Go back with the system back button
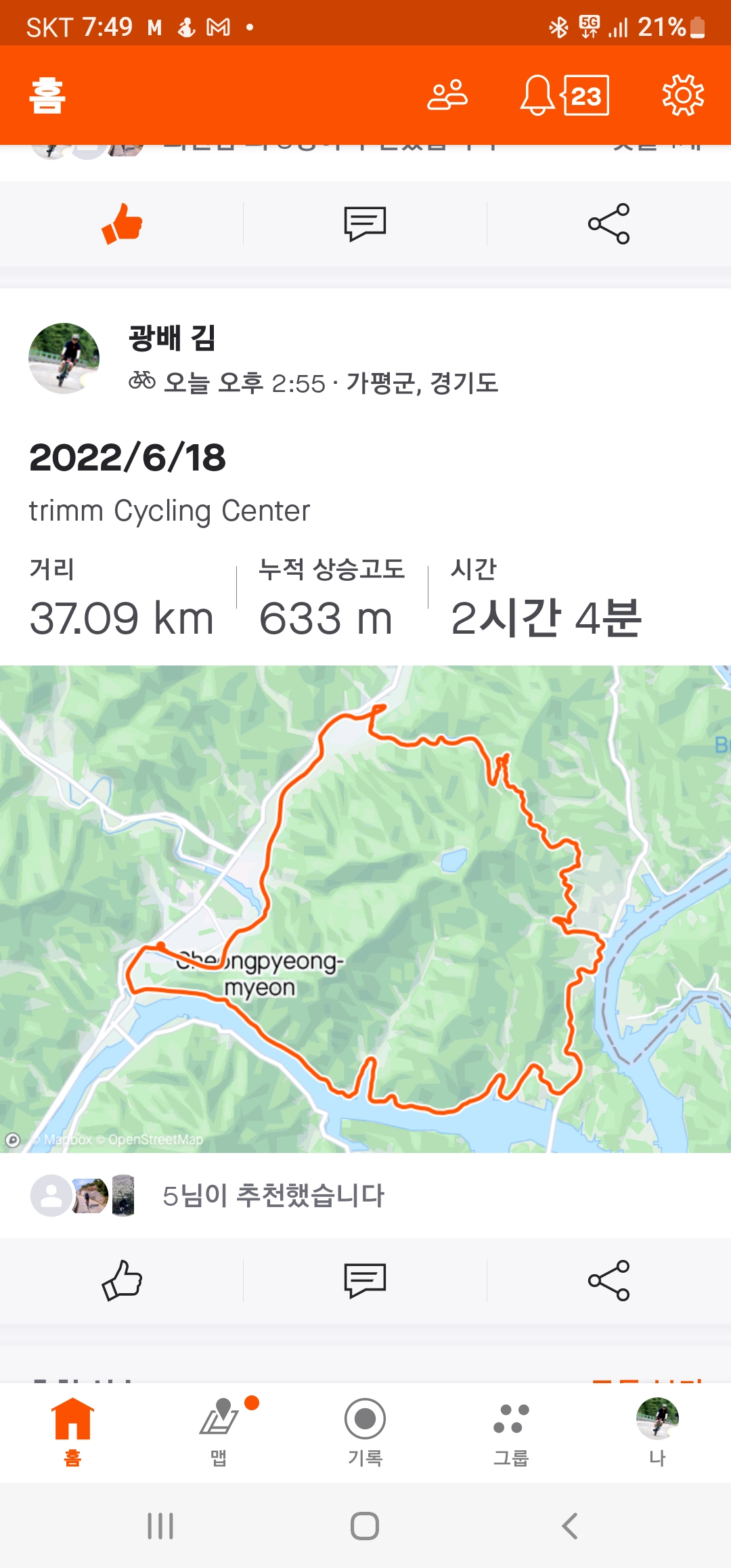 tap(570, 1526)
